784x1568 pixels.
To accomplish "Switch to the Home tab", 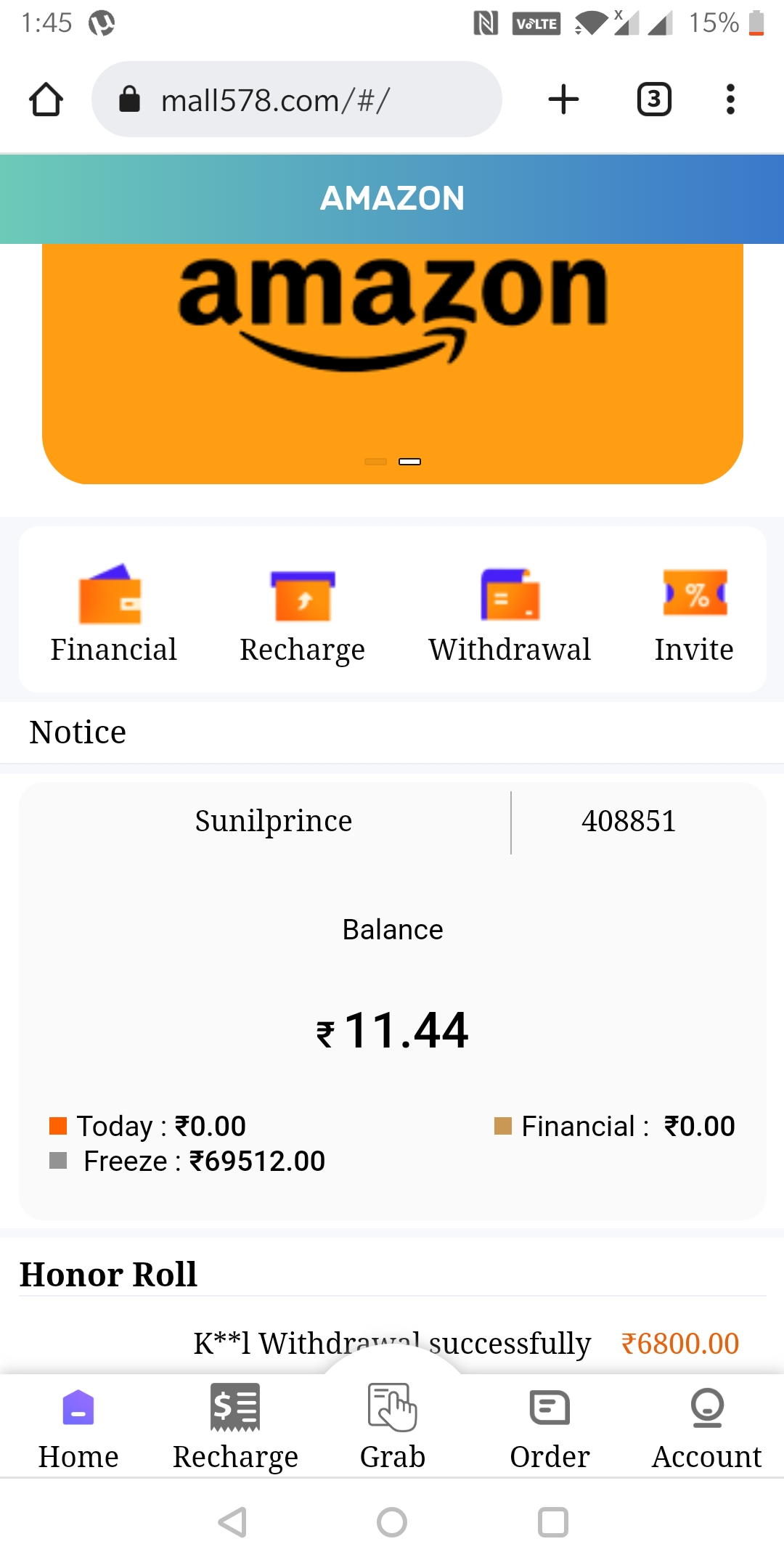I will (x=78, y=1426).
